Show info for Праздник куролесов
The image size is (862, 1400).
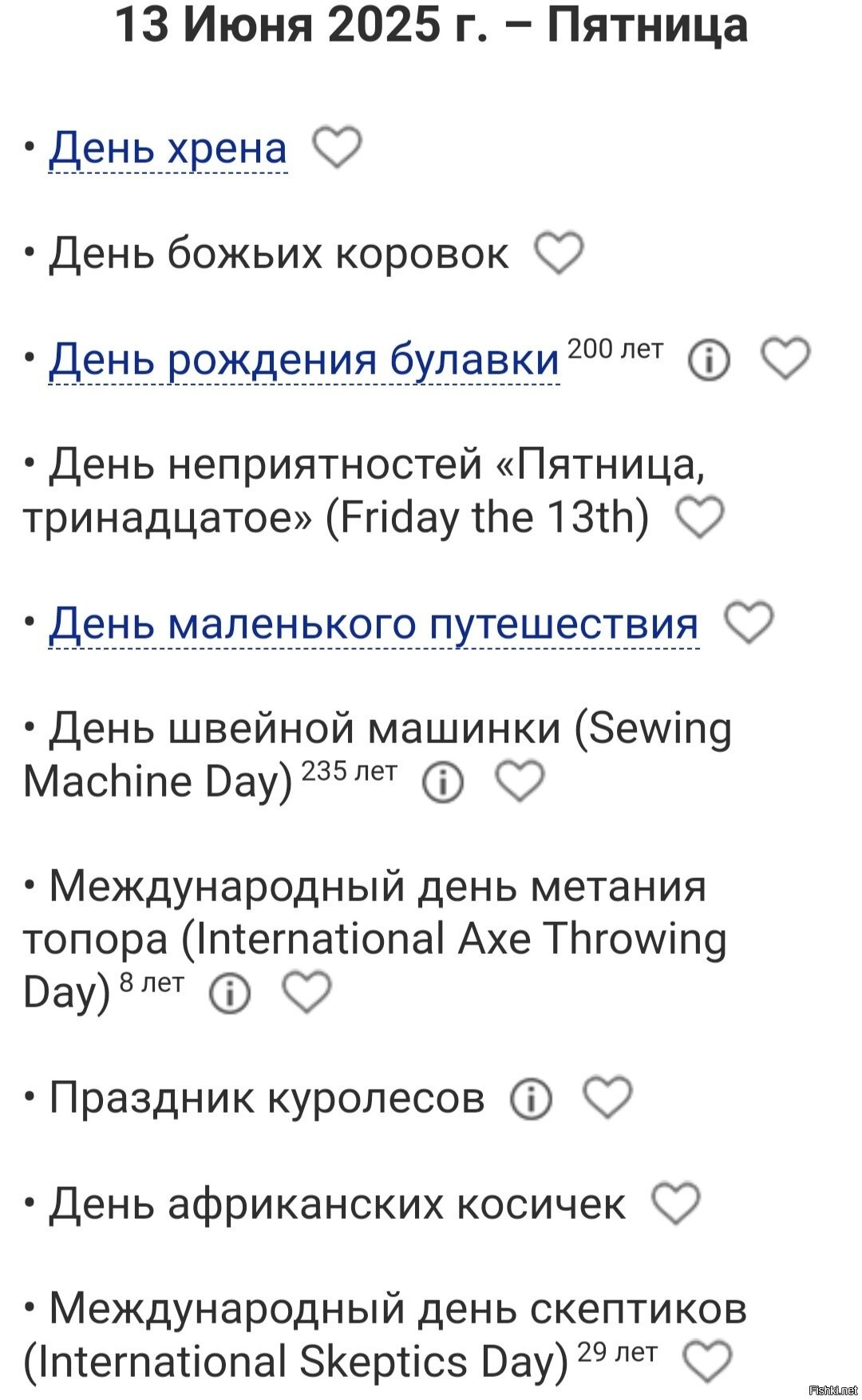(x=531, y=1099)
